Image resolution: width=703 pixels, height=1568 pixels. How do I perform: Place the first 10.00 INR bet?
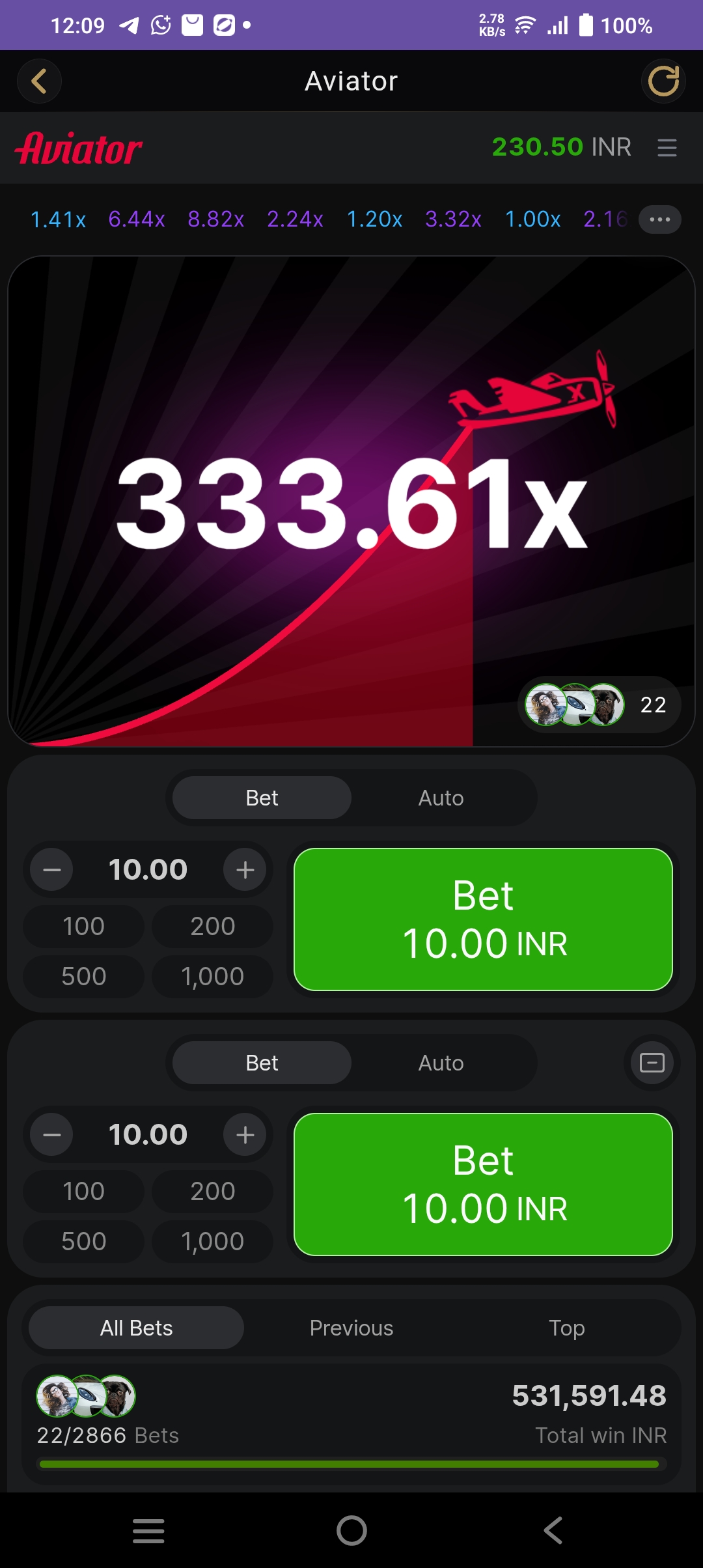point(483,919)
